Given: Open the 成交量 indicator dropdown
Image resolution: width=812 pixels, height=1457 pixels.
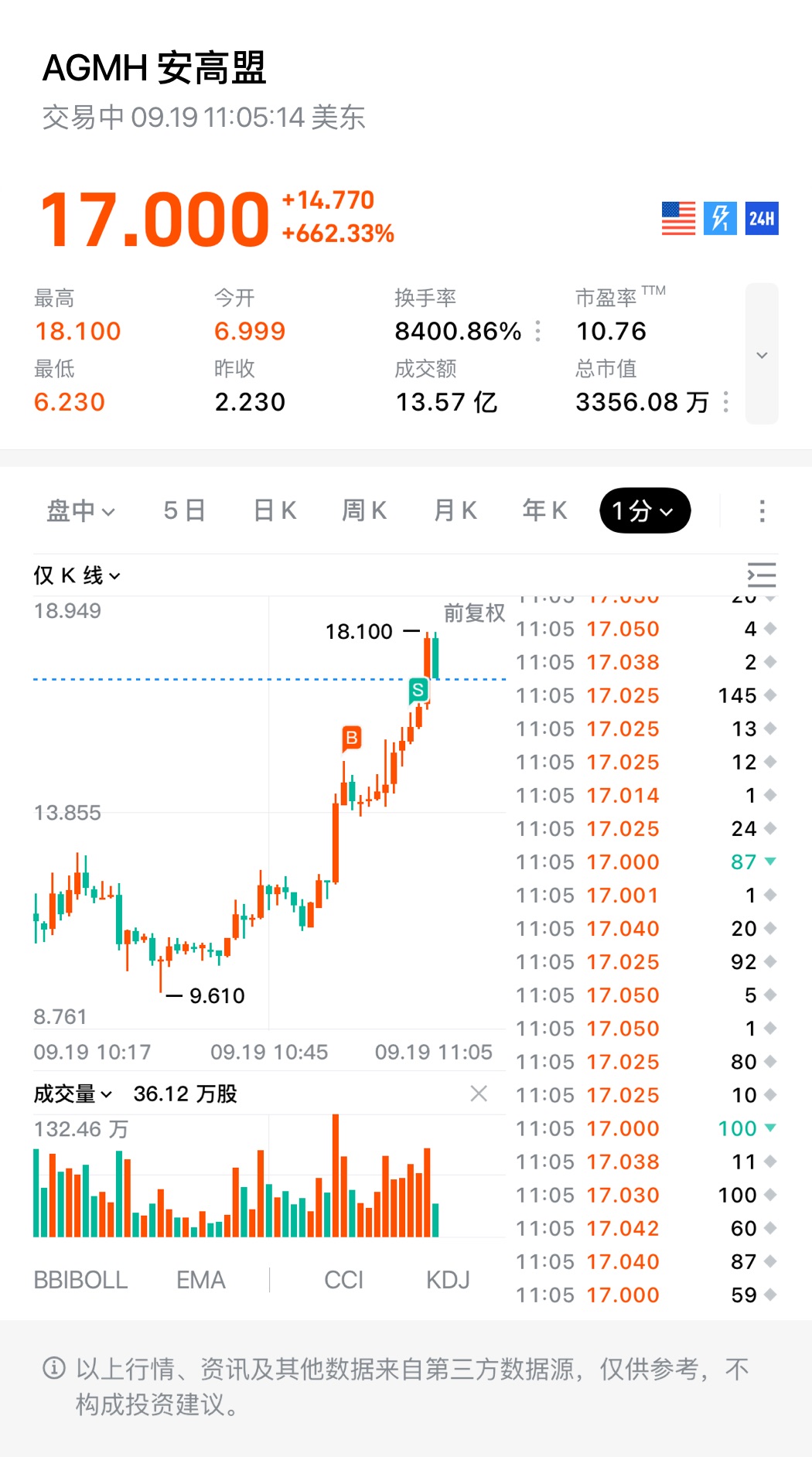Looking at the screenshot, I should (x=73, y=1094).
